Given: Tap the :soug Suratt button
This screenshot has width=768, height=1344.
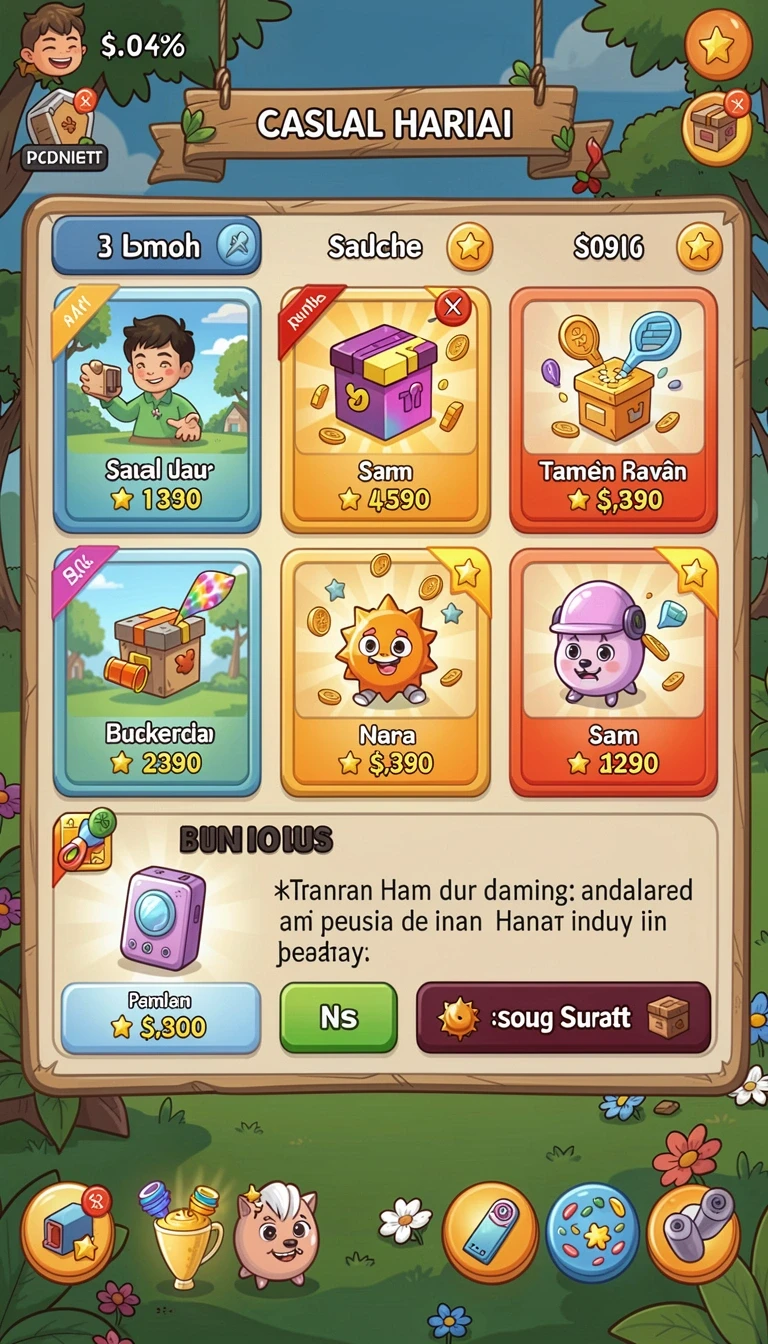Looking at the screenshot, I should 563,1017.
